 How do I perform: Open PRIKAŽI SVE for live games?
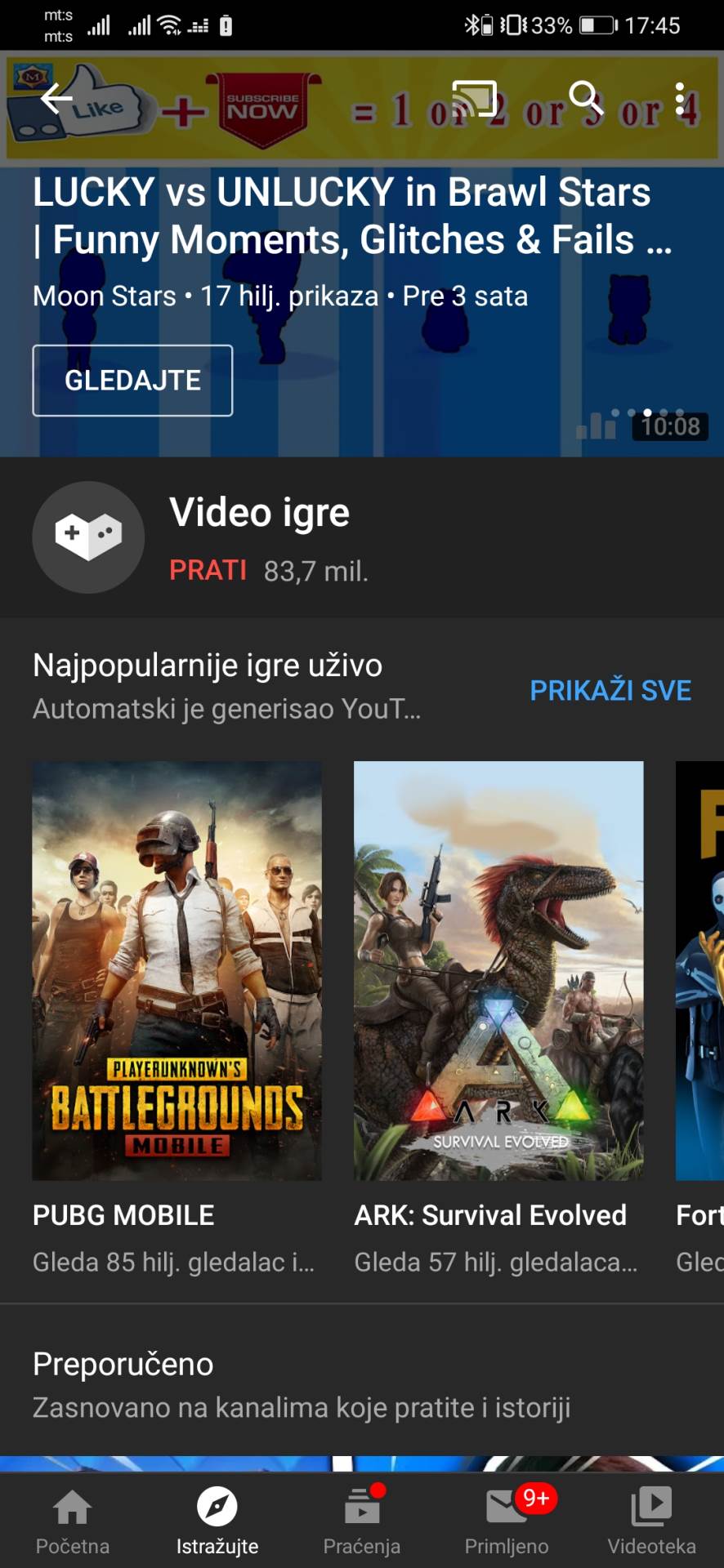click(x=610, y=690)
